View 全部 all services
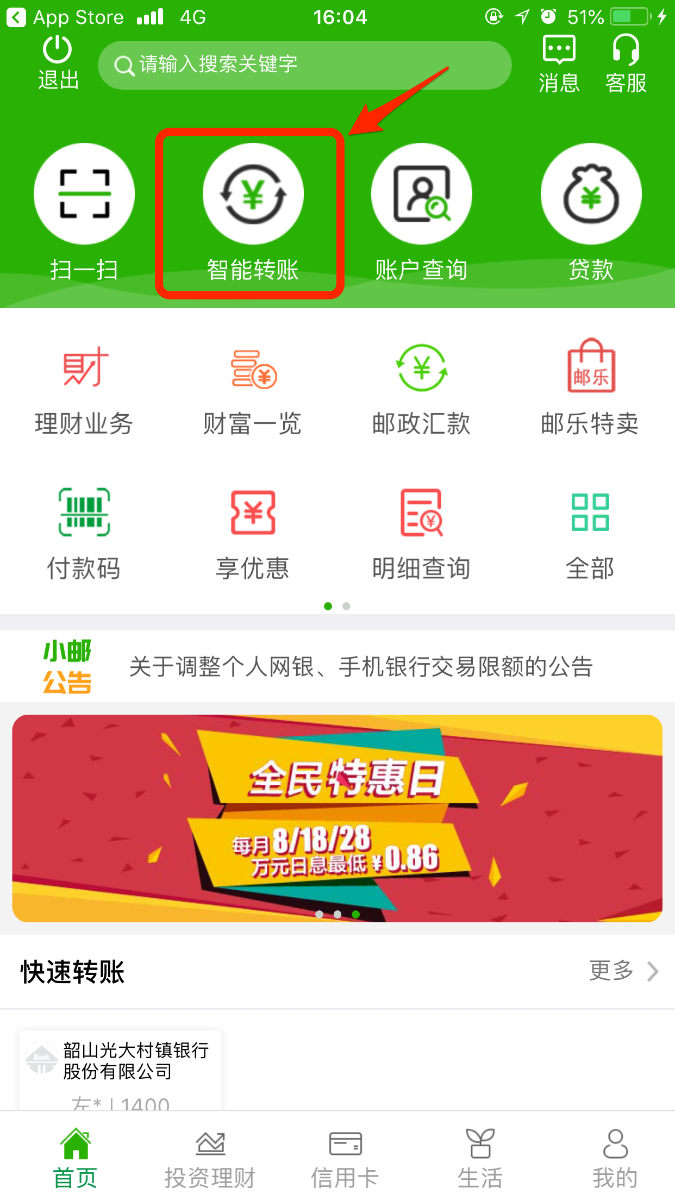Screen dimensions: 675x1200 [590, 534]
